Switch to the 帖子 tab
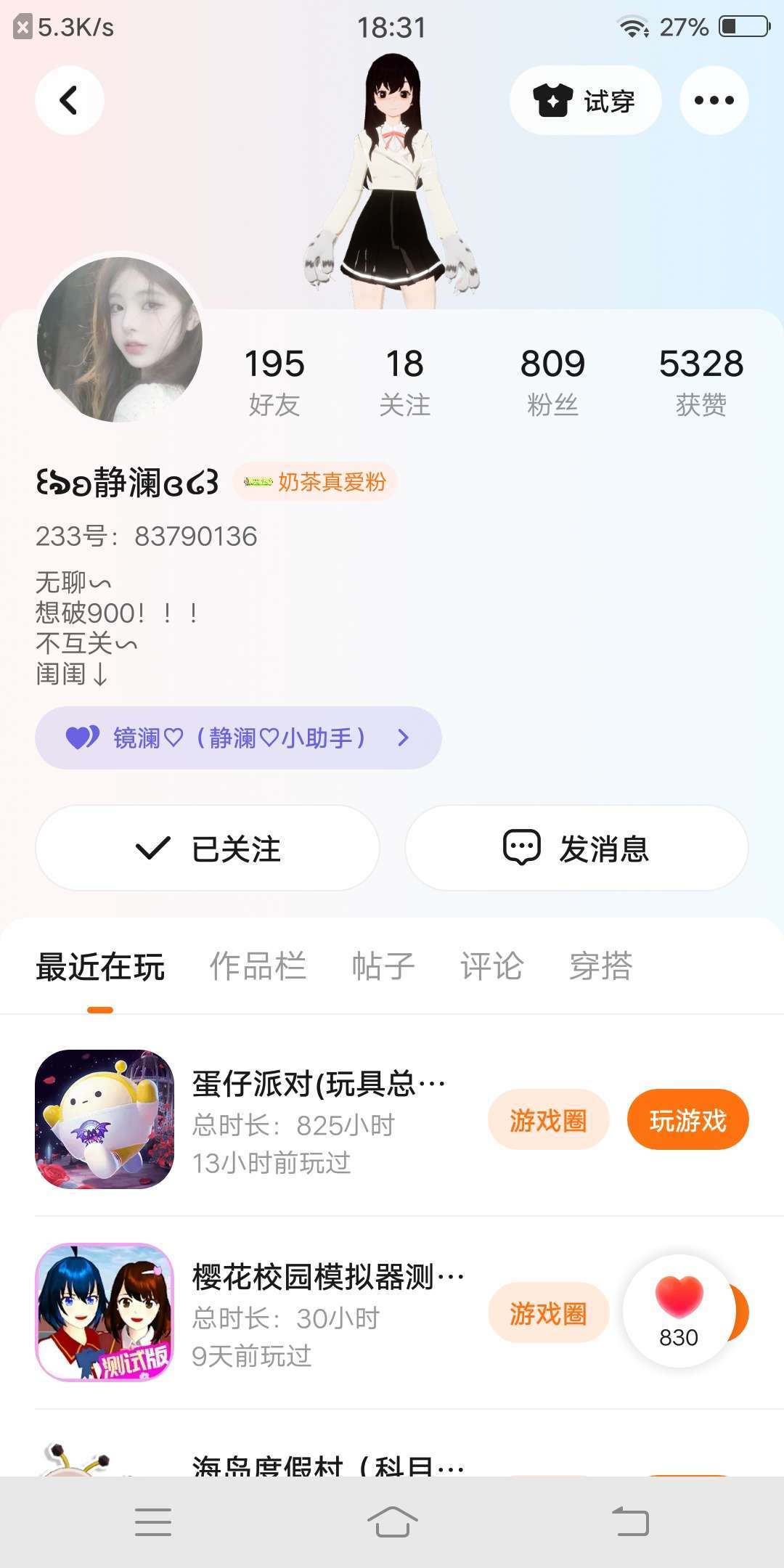 pyautogui.click(x=383, y=966)
